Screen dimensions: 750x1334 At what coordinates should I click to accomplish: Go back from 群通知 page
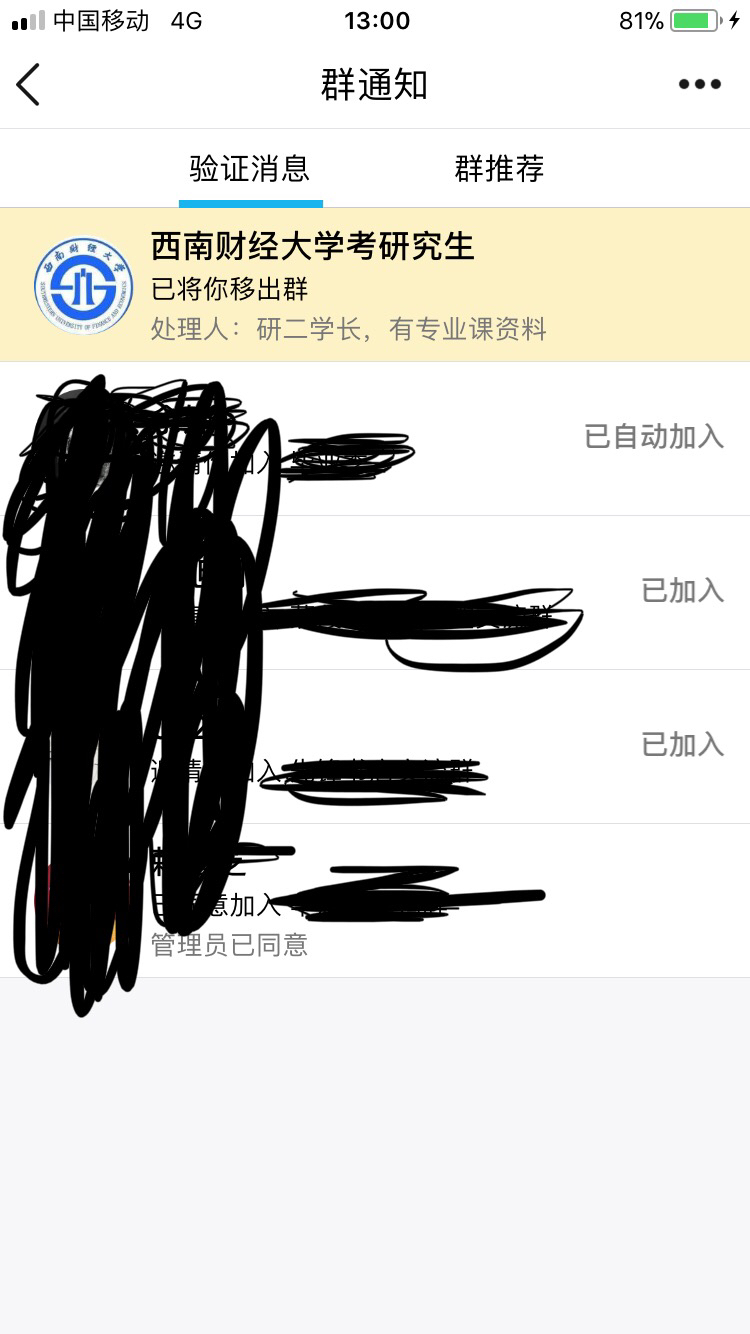tap(28, 84)
